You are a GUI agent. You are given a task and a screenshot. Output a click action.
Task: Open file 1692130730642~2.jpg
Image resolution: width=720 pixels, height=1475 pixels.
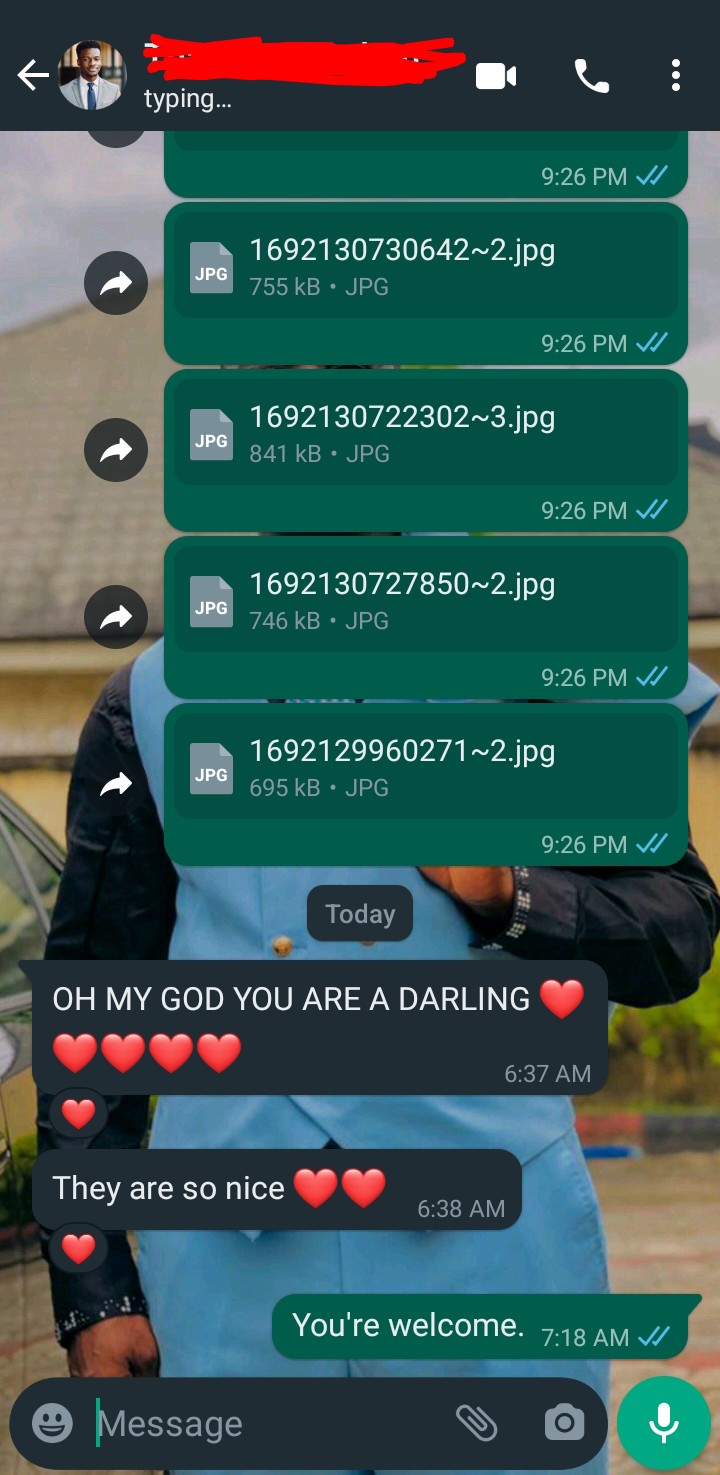pos(426,265)
